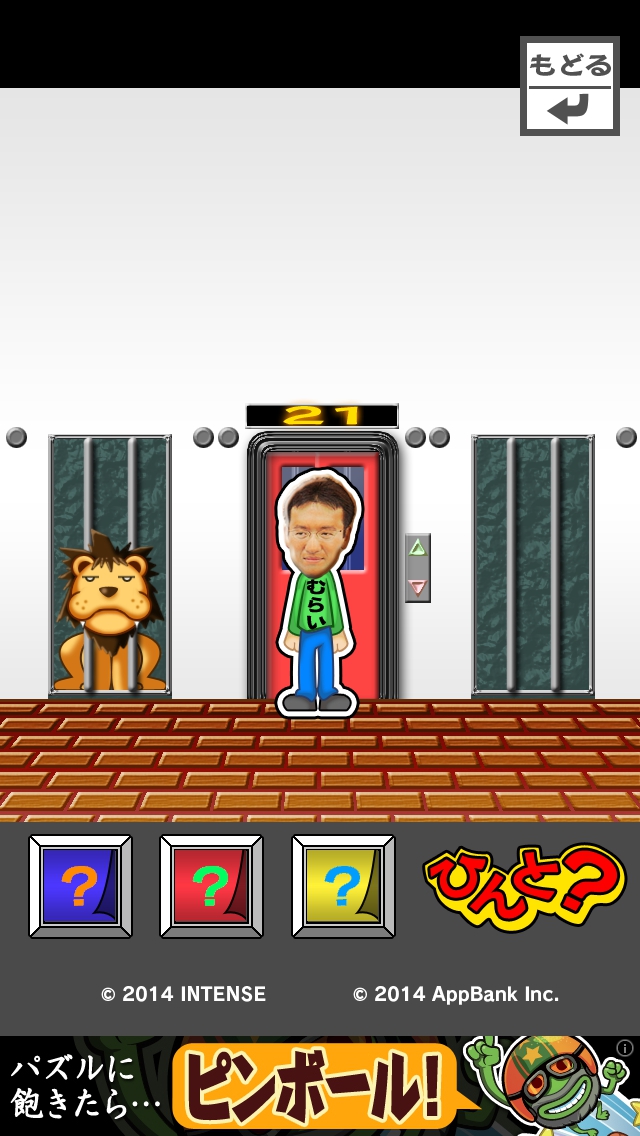The width and height of the screenshot is (640, 1136).
Task: Tap the caged lion door
Action: click(110, 565)
